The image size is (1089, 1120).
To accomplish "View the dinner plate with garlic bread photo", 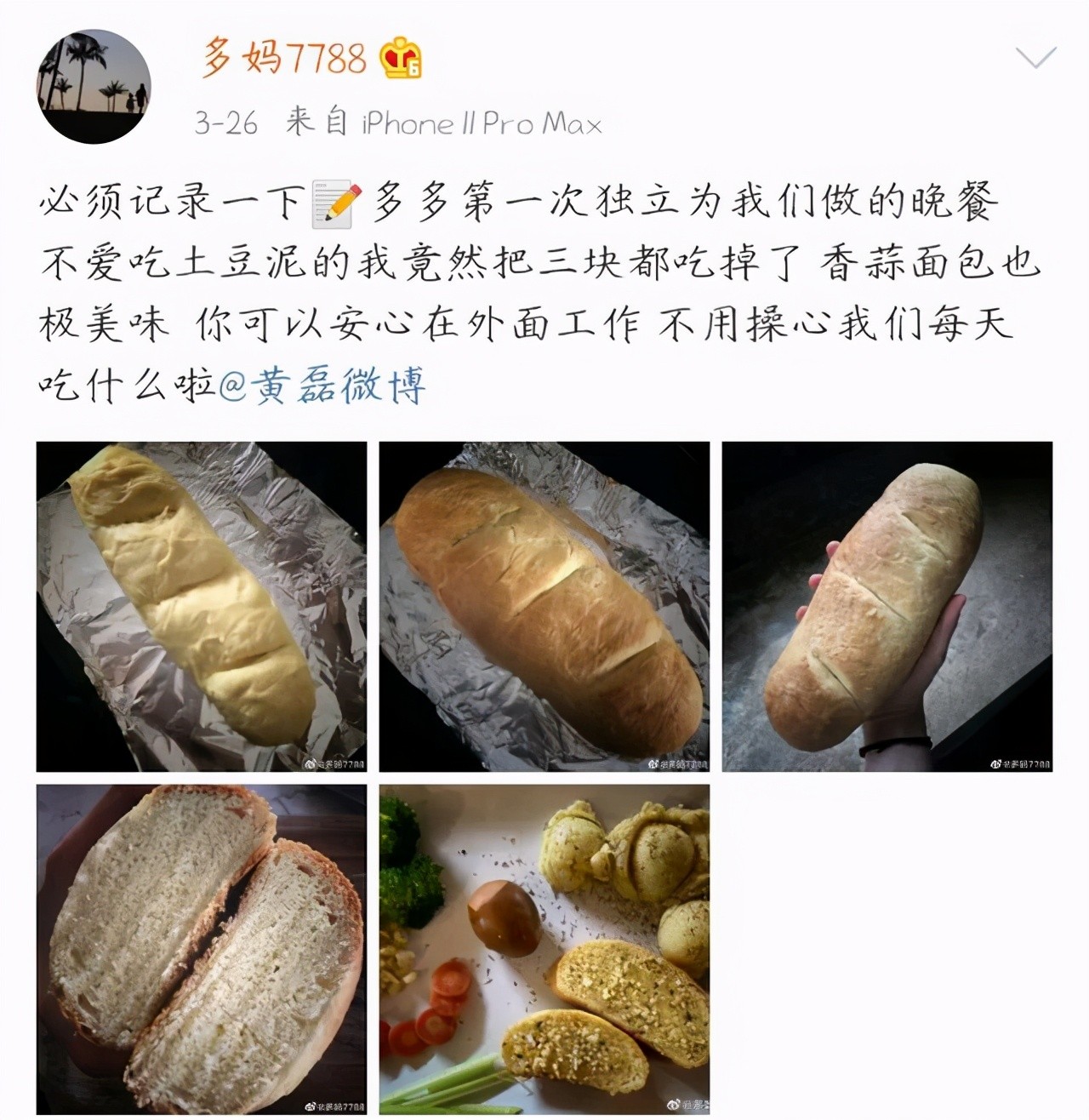I will tap(544, 950).
